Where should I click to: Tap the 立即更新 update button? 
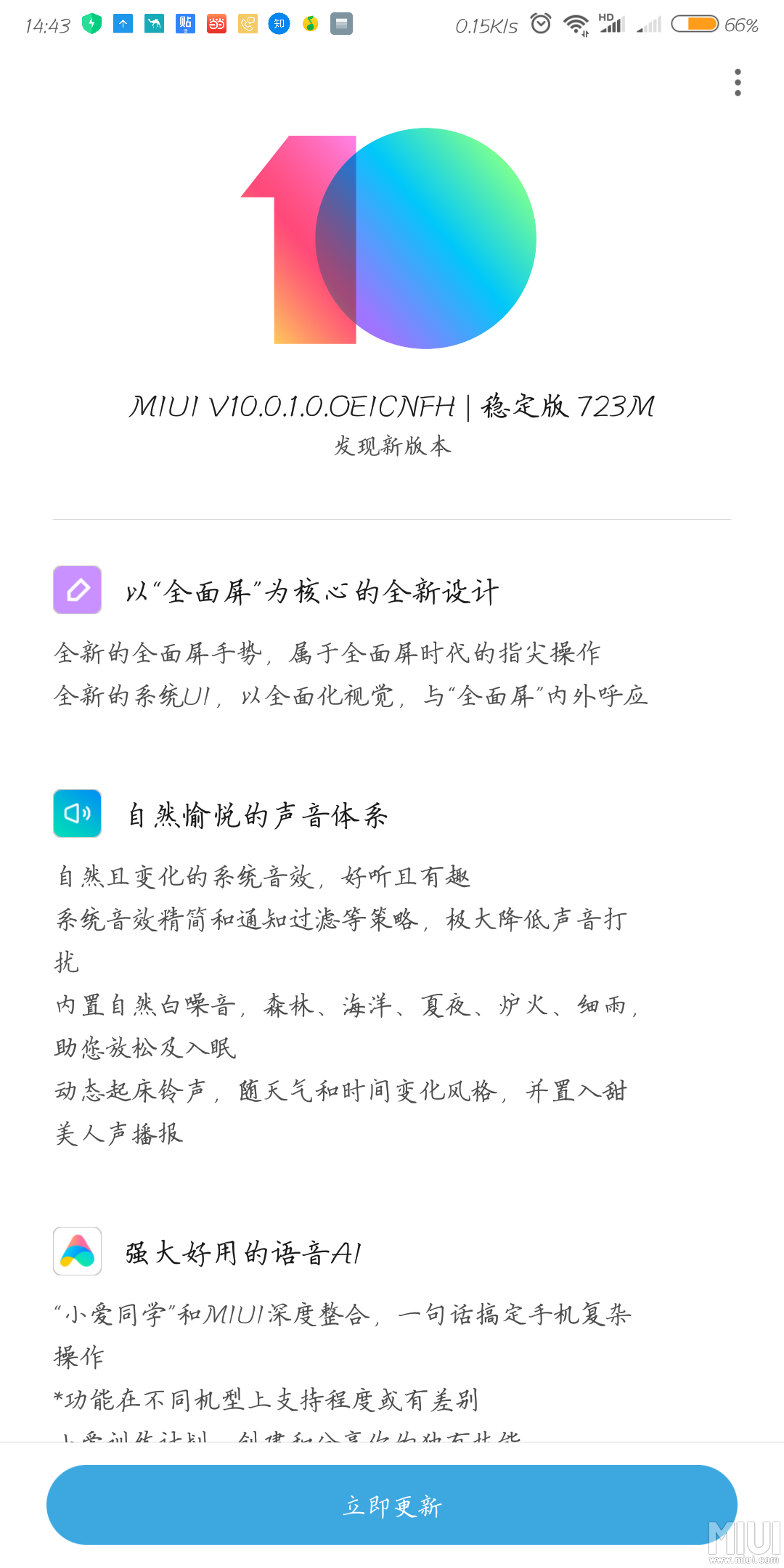(392, 1506)
